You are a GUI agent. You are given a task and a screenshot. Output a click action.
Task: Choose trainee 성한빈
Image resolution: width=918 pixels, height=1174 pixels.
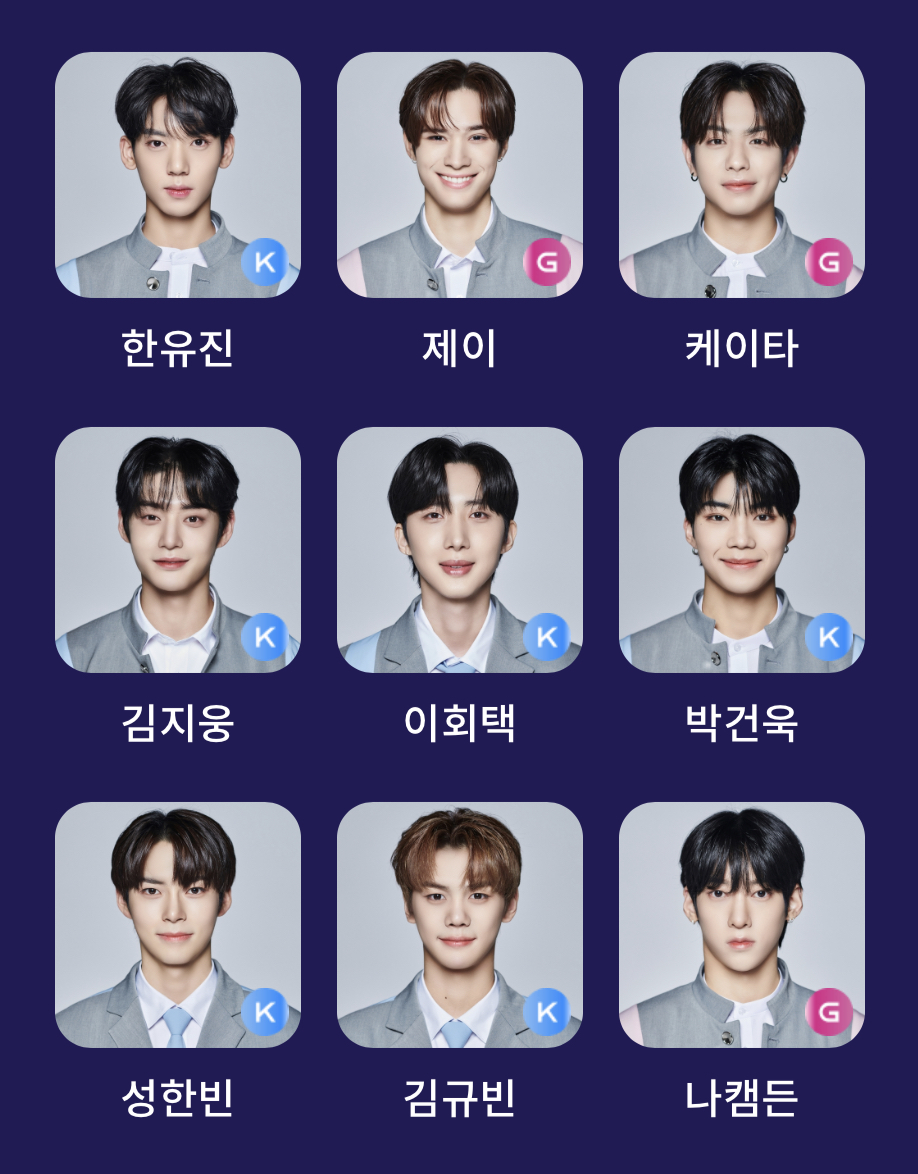[177, 925]
